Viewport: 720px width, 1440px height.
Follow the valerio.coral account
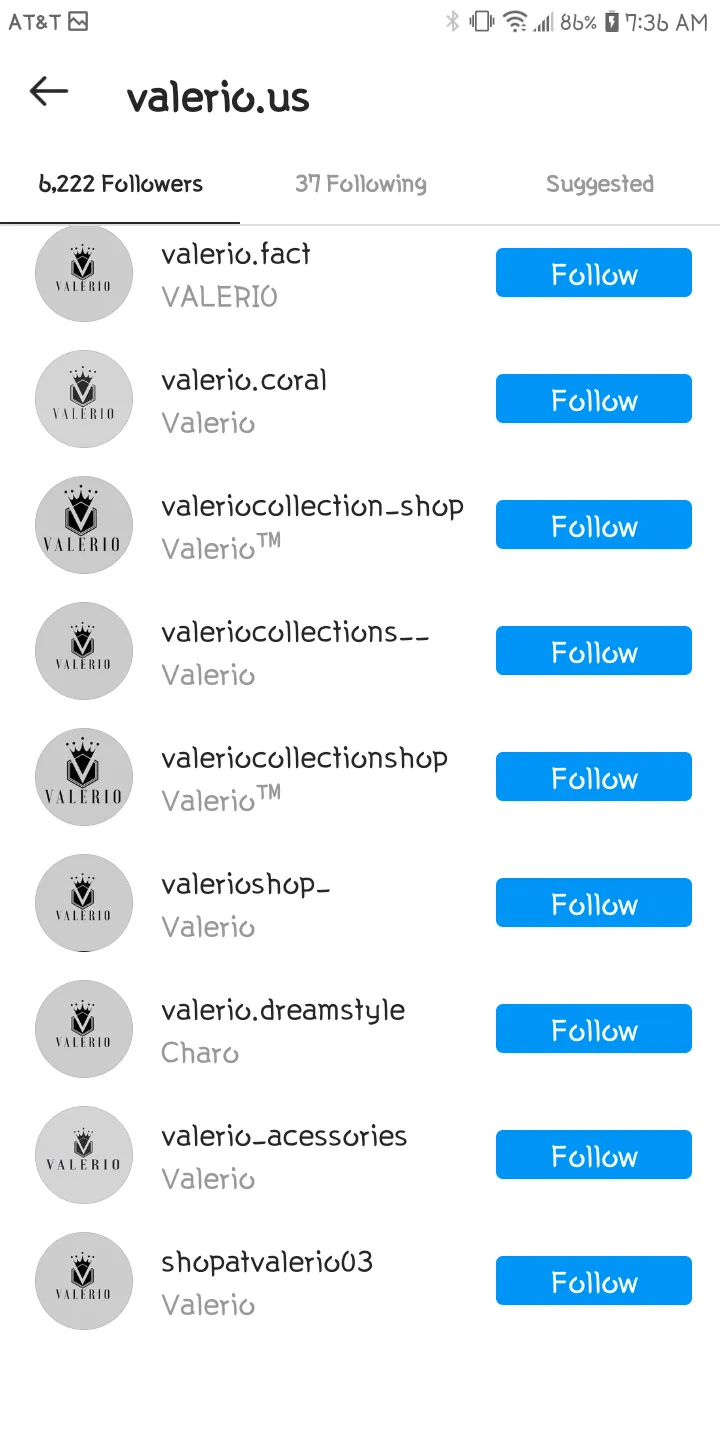click(594, 399)
